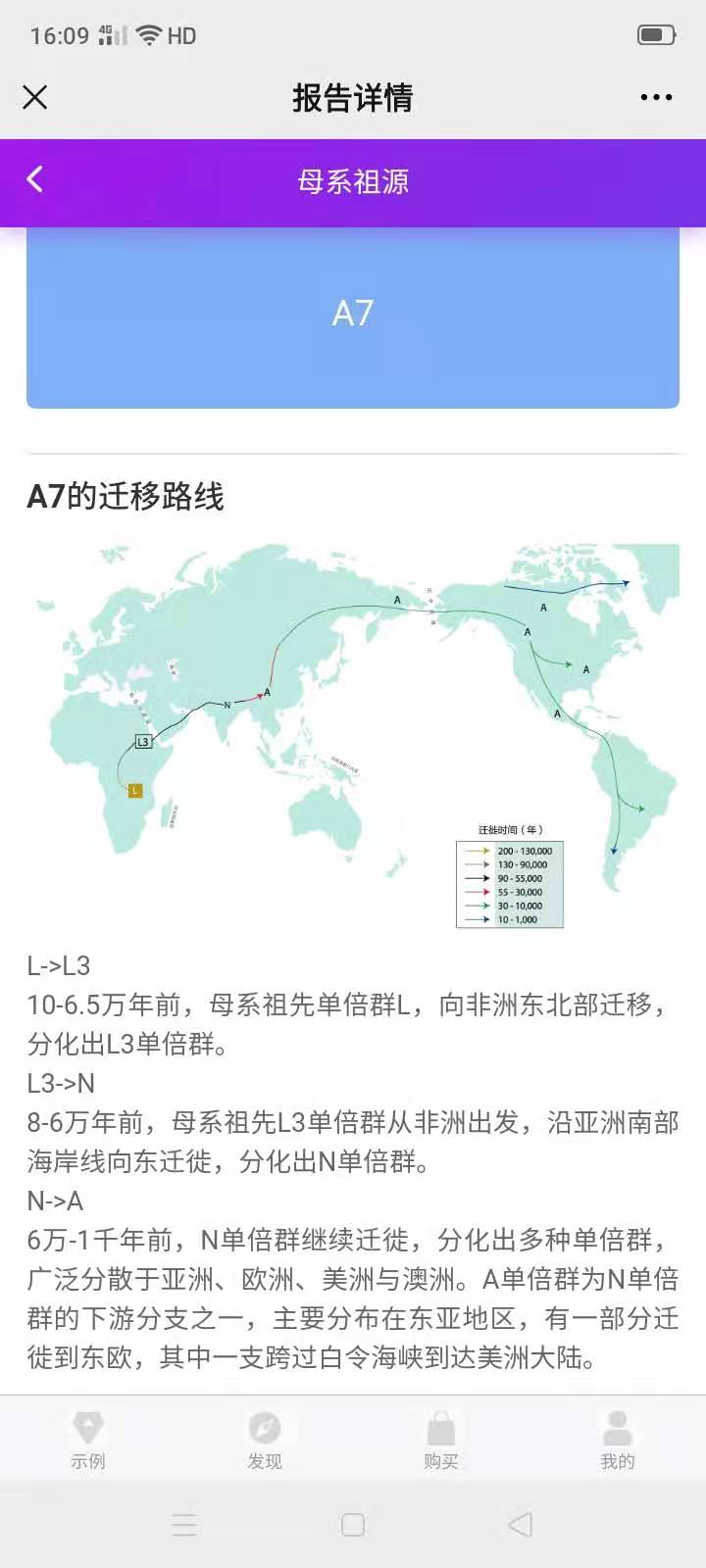Switch to the 发现 tab
The image size is (706, 1568).
click(x=265, y=1440)
